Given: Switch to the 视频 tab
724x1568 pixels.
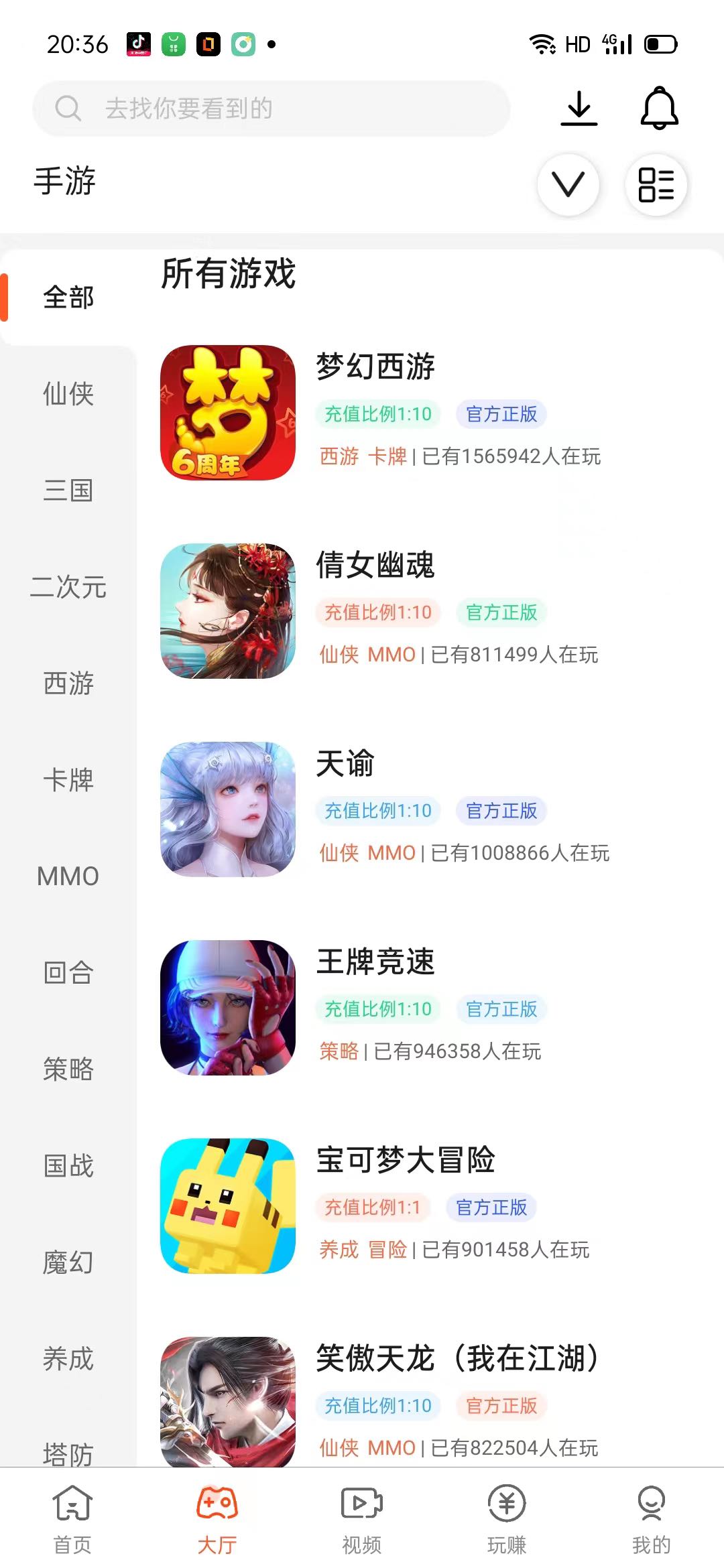Looking at the screenshot, I should click(x=362, y=1518).
